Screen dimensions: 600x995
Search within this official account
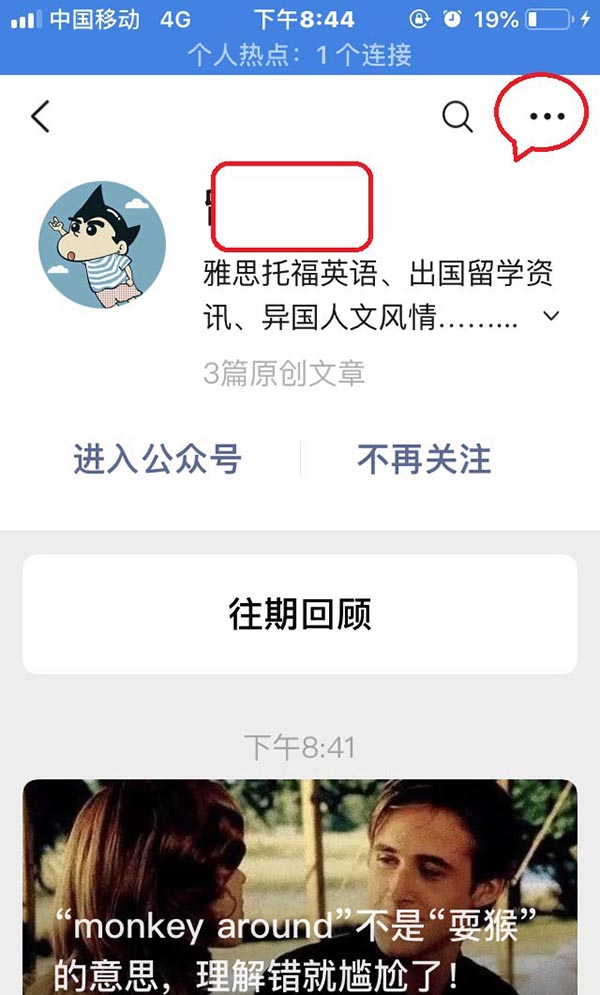pos(457,117)
